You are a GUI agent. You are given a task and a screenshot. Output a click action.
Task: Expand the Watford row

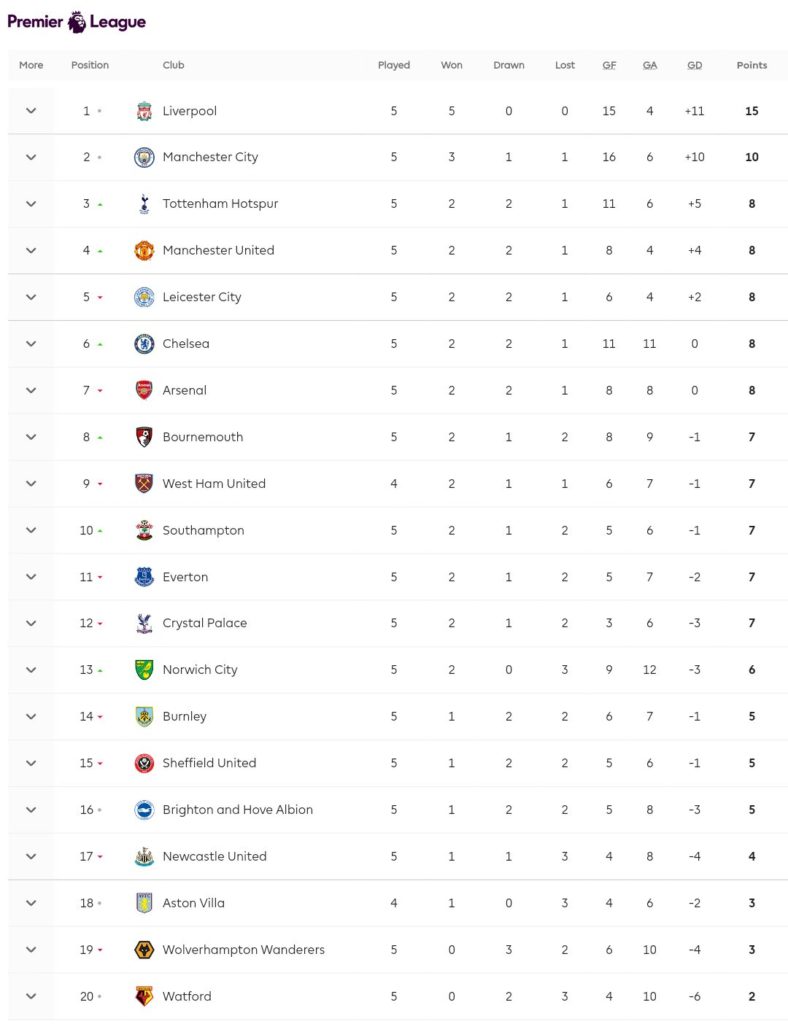tap(31, 996)
